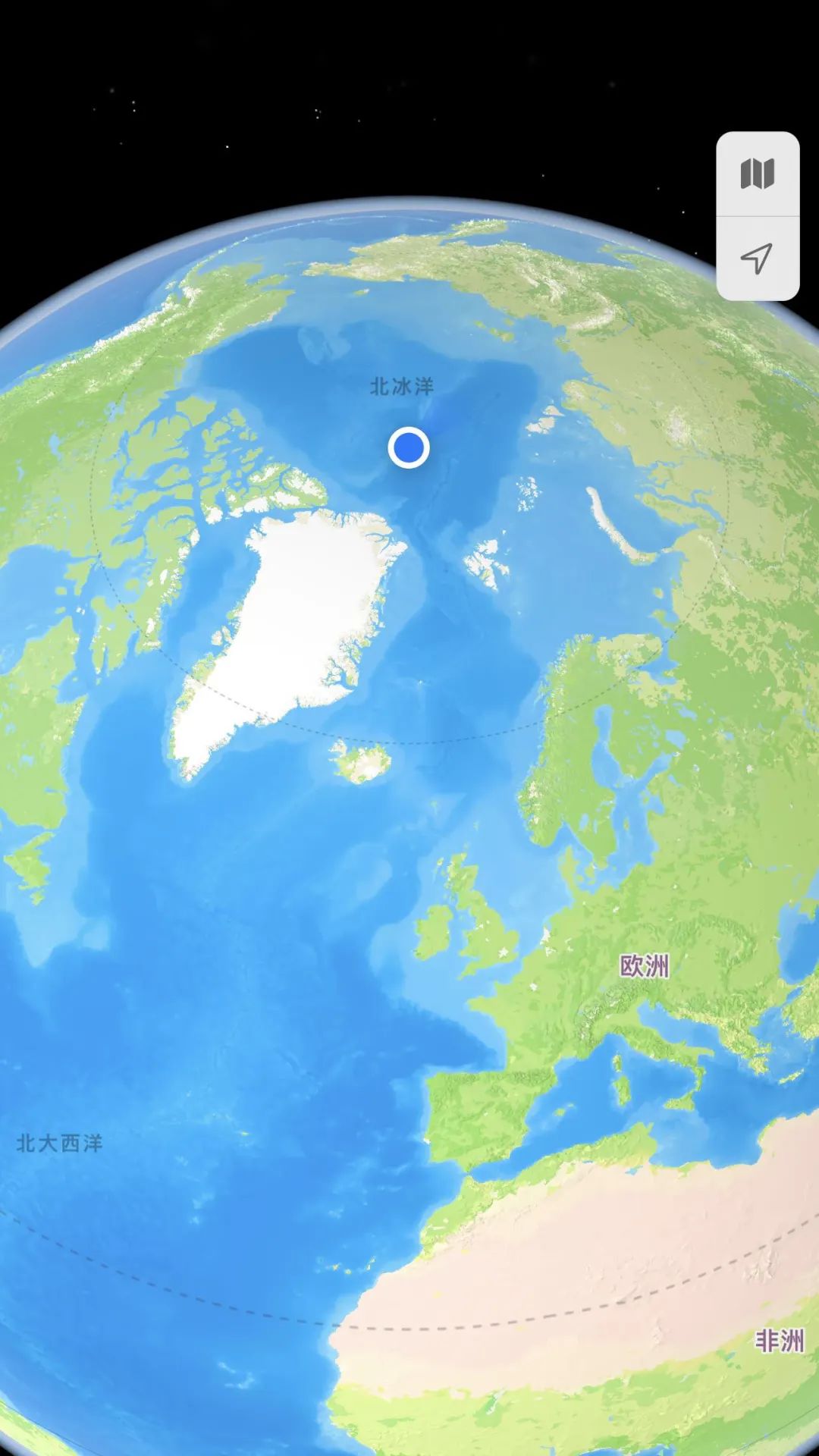Open the map mode chooser
This screenshot has width=819, height=1456.
(x=757, y=174)
